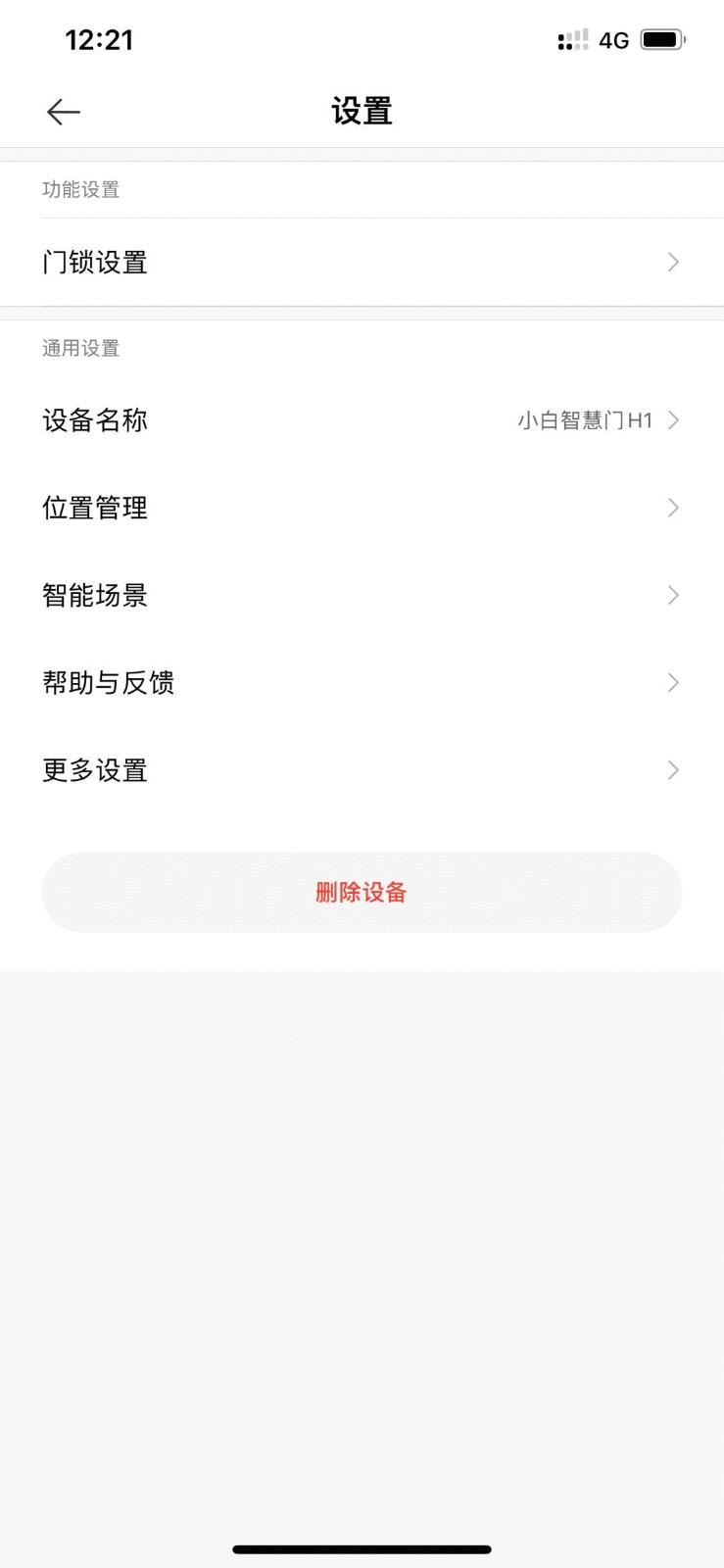Expand the 智能场景 row chevron
724x1568 pixels.
pyautogui.click(x=672, y=595)
